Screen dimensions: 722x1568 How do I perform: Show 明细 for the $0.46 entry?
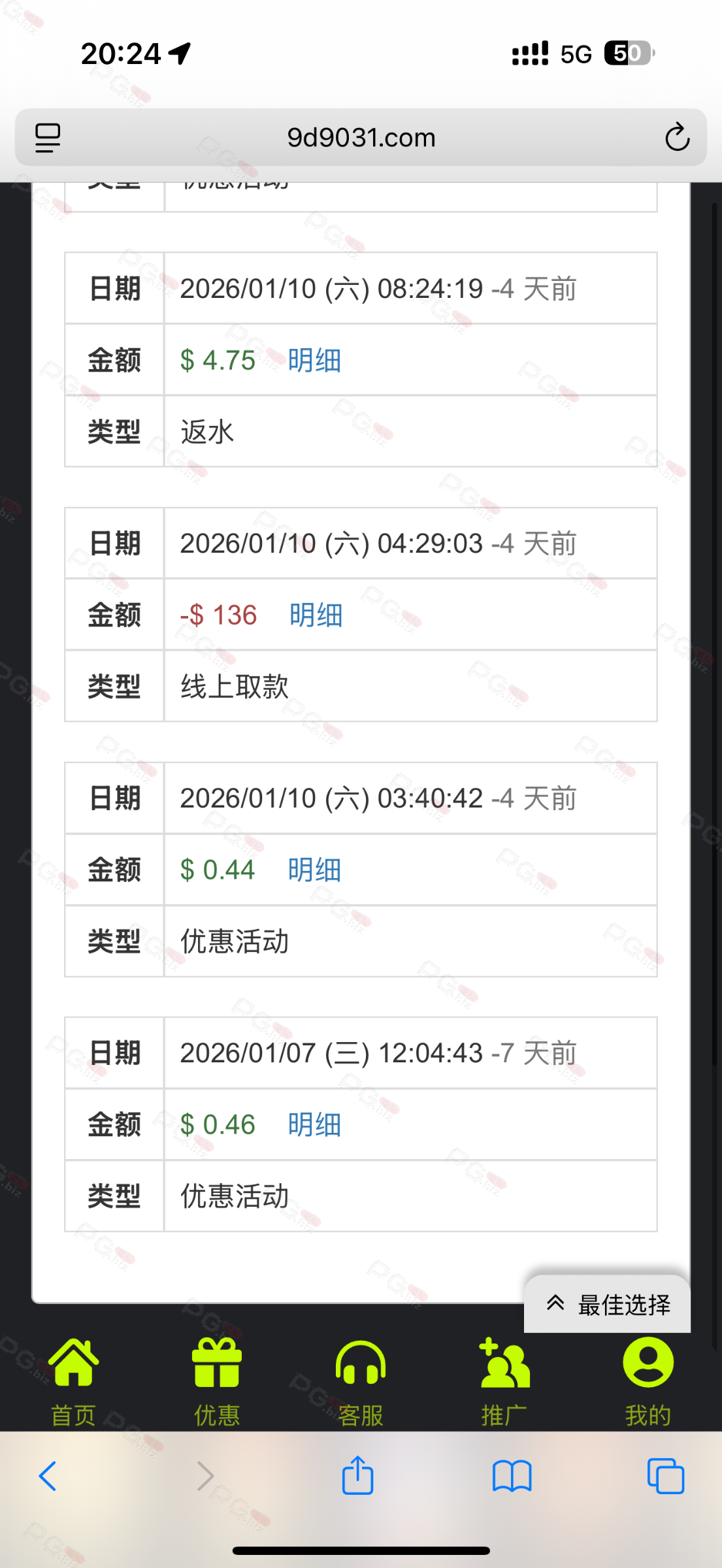tap(314, 1124)
